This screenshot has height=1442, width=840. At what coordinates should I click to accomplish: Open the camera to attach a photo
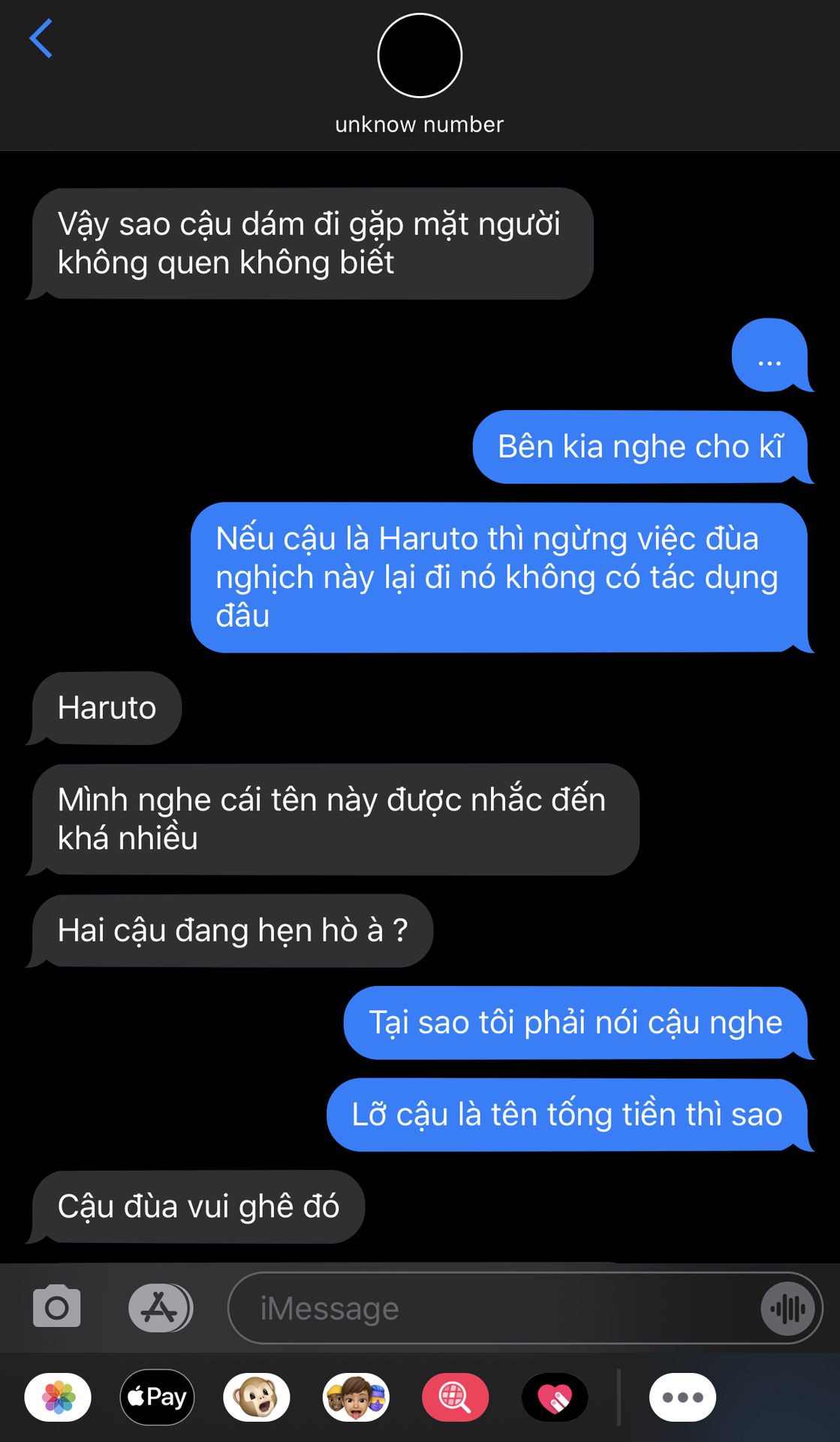coord(57,1308)
